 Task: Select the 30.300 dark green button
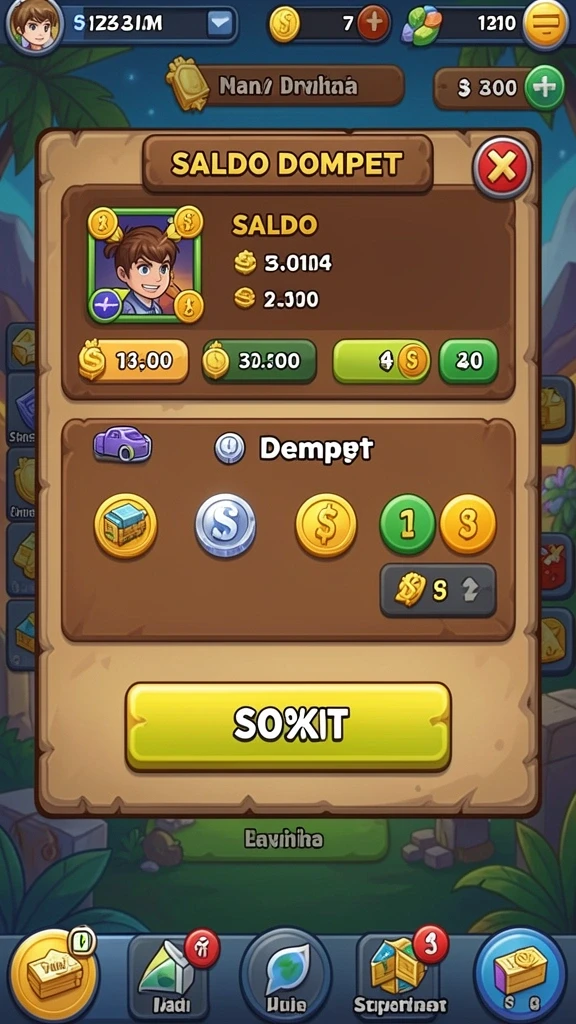tap(259, 360)
